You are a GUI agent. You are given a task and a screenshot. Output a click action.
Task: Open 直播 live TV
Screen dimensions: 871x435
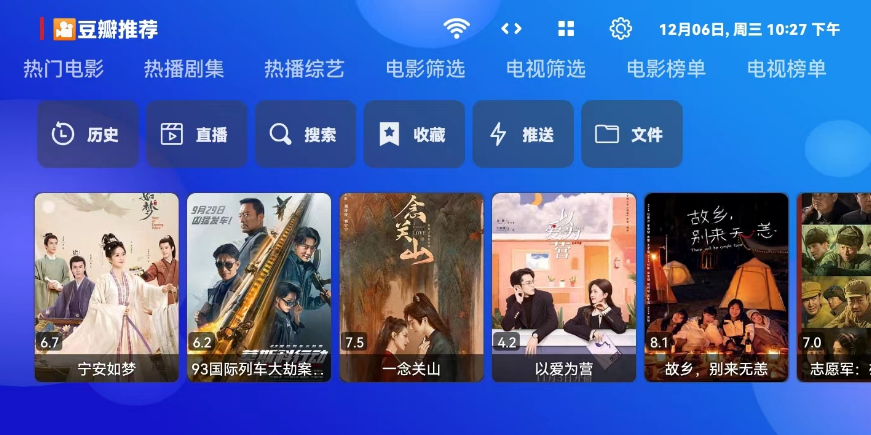point(196,134)
